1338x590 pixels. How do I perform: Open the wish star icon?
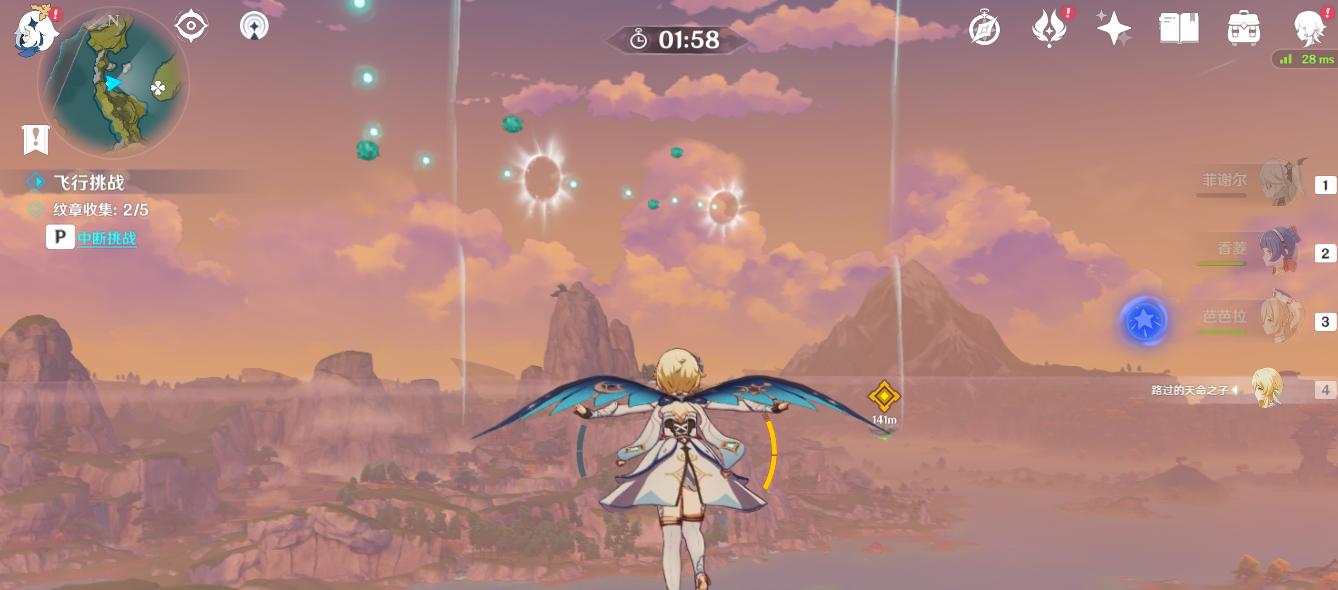tap(1114, 28)
